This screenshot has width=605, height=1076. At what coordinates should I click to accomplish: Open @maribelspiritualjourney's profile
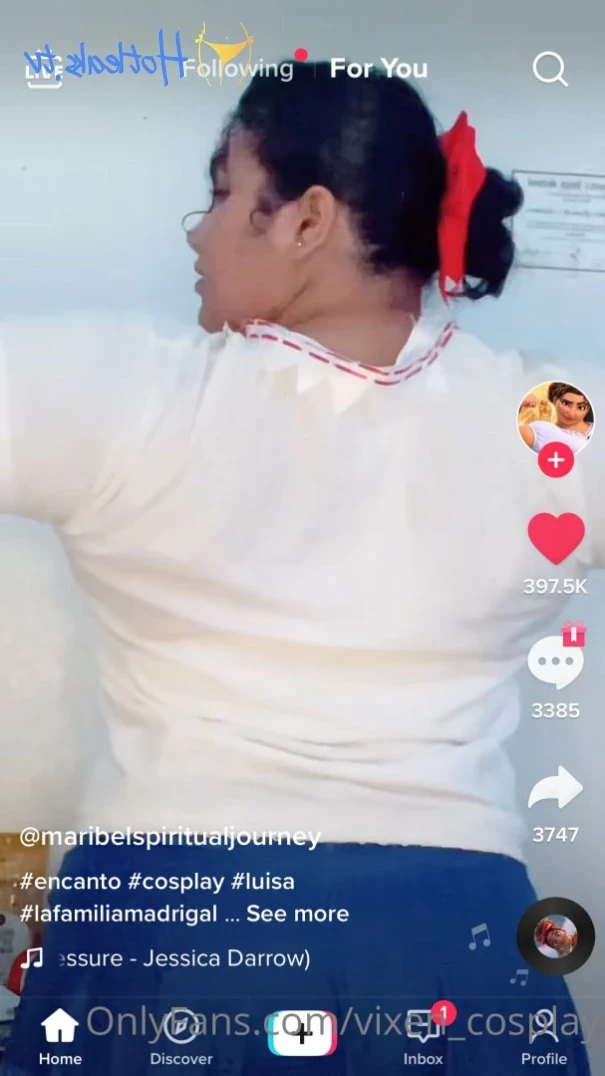pos(170,837)
